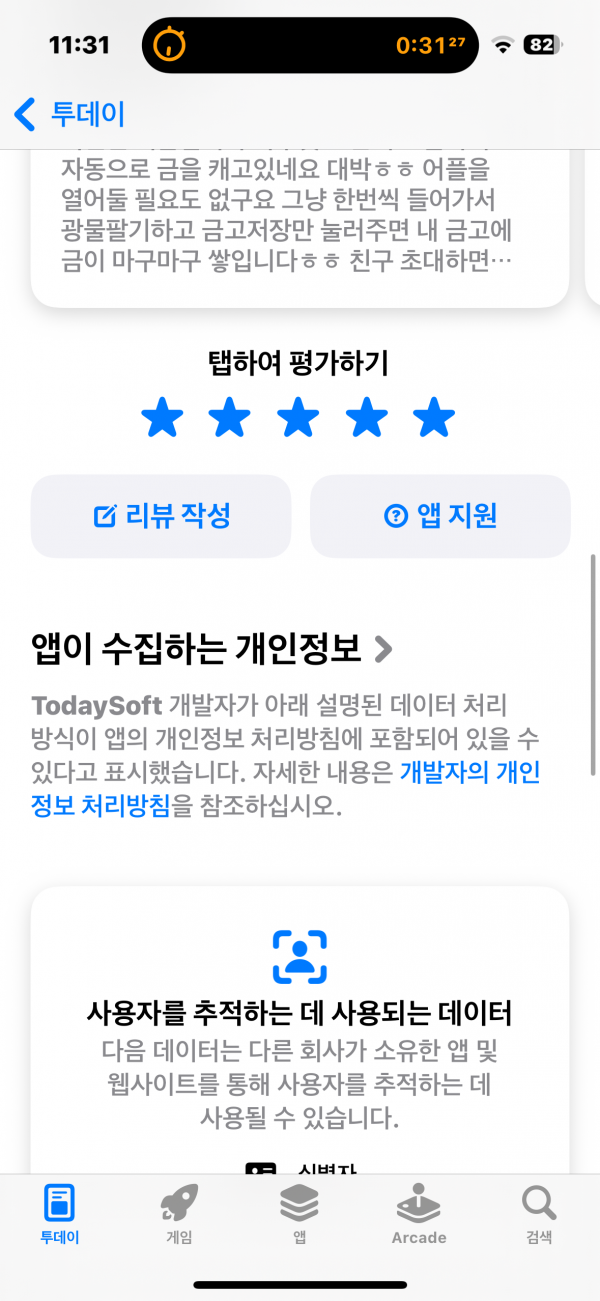This screenshot has height=1301, width=600.
Task: Switch to the 게임 tab
Action: [179, 1214]
